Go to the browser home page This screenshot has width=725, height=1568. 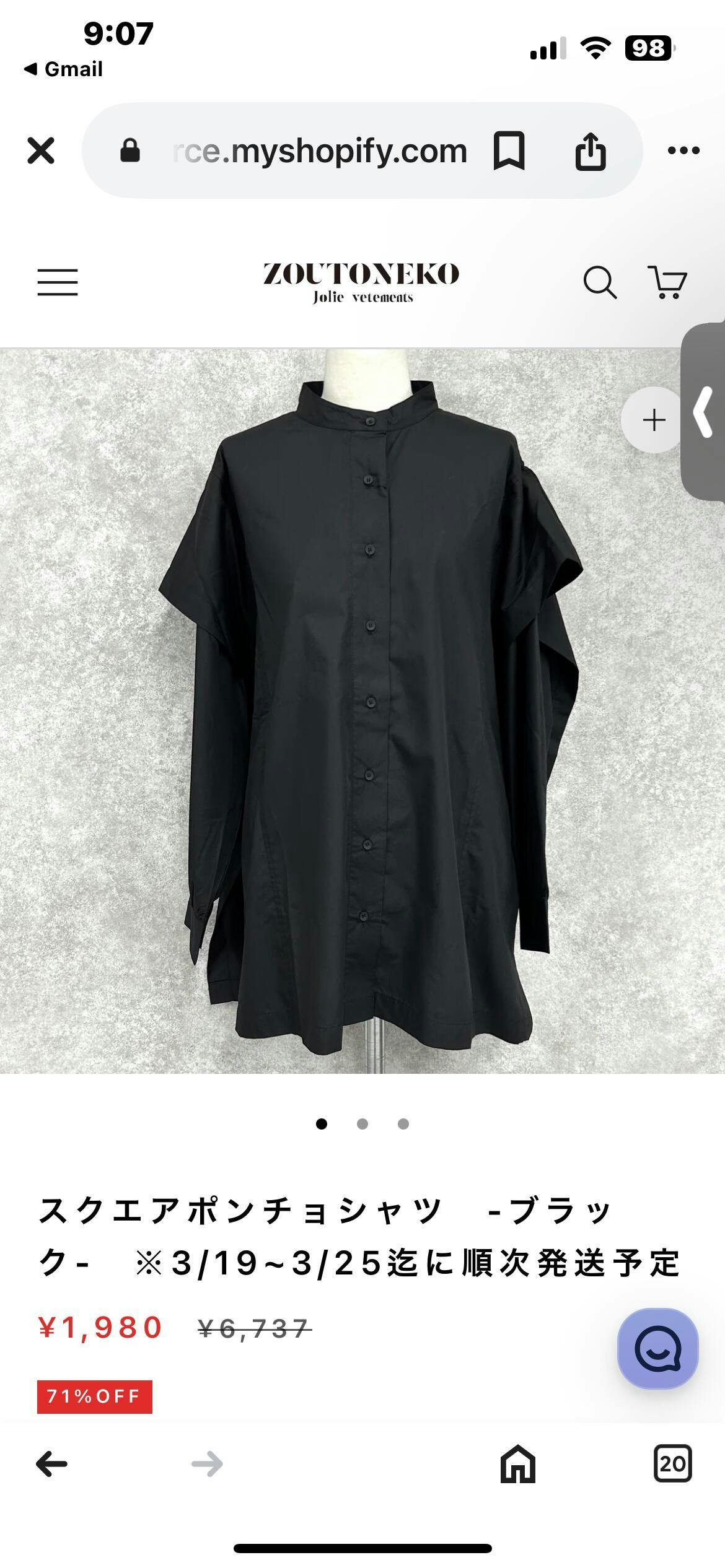click(x=518, y=1464)
